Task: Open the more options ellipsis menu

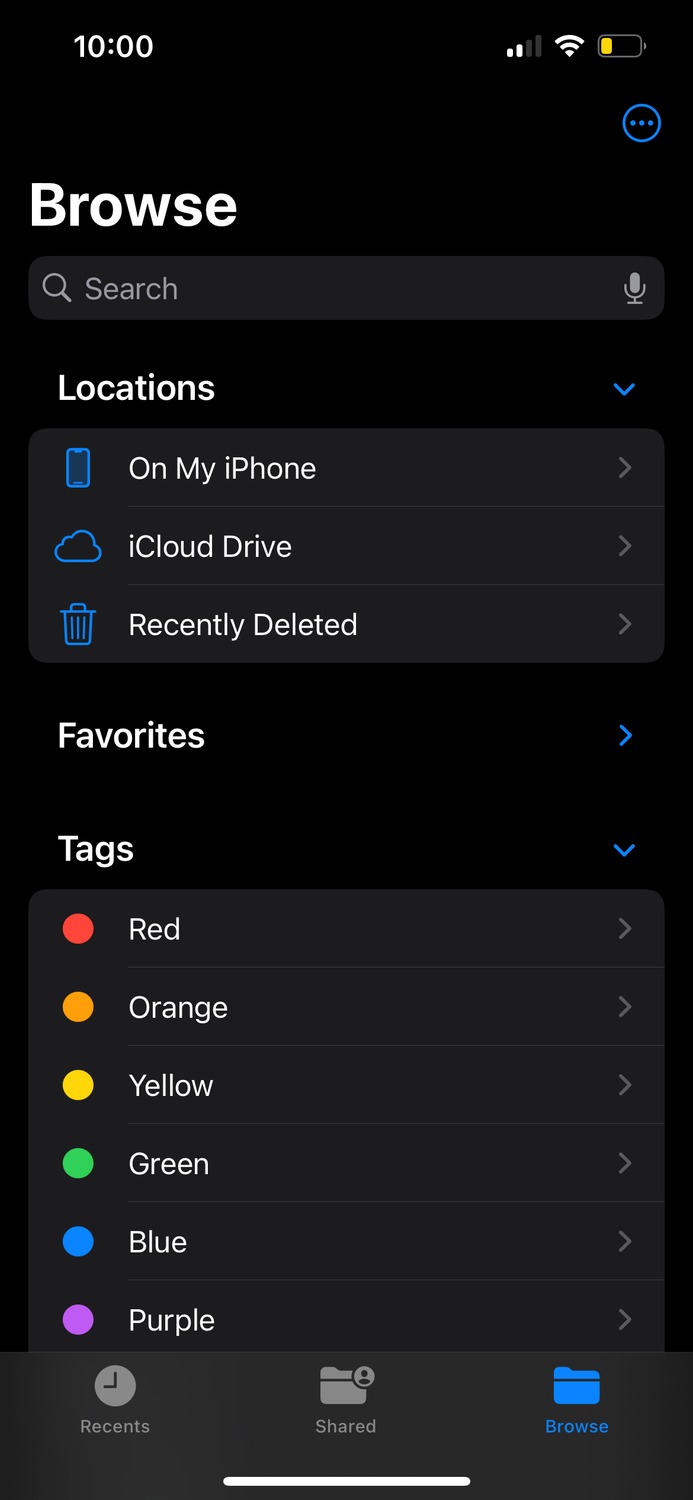Action: tap(641, 124)
